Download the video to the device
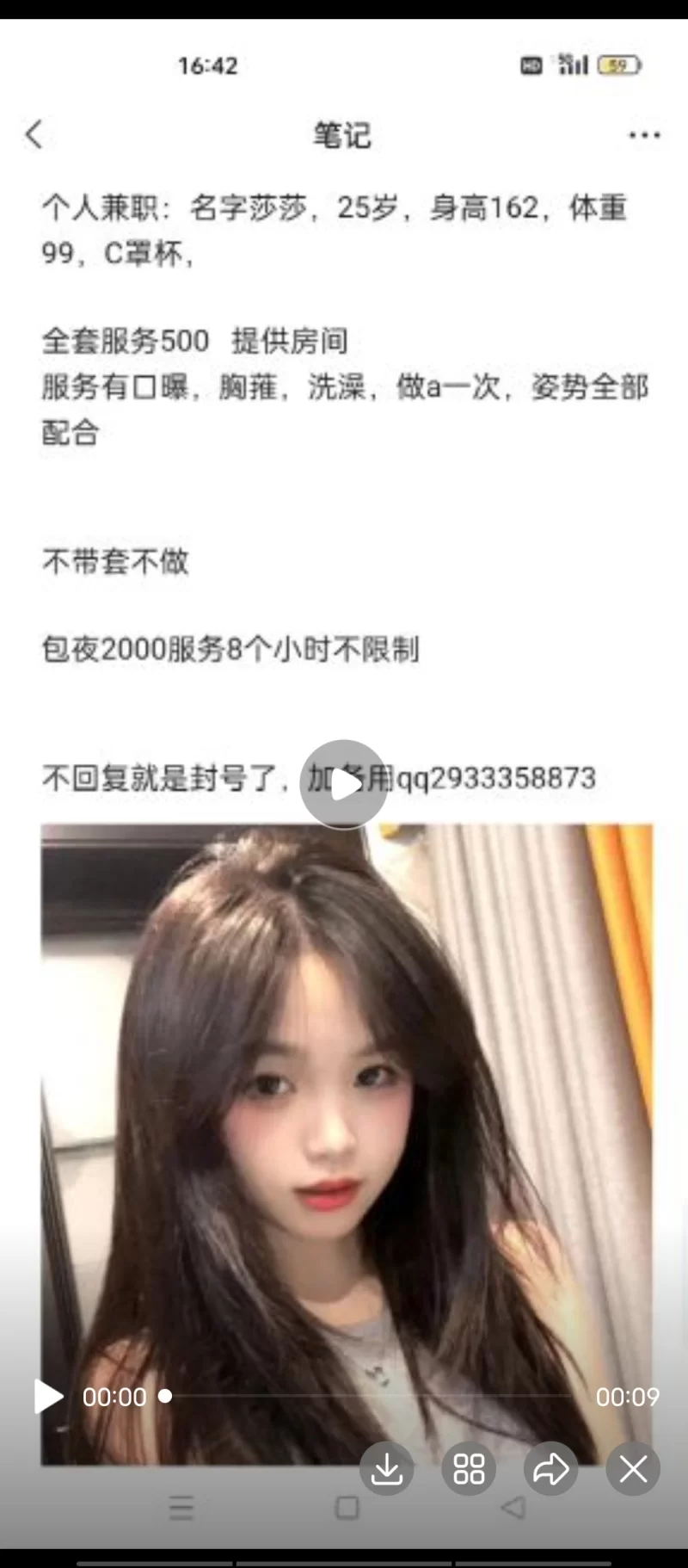 pos(387,1469)
